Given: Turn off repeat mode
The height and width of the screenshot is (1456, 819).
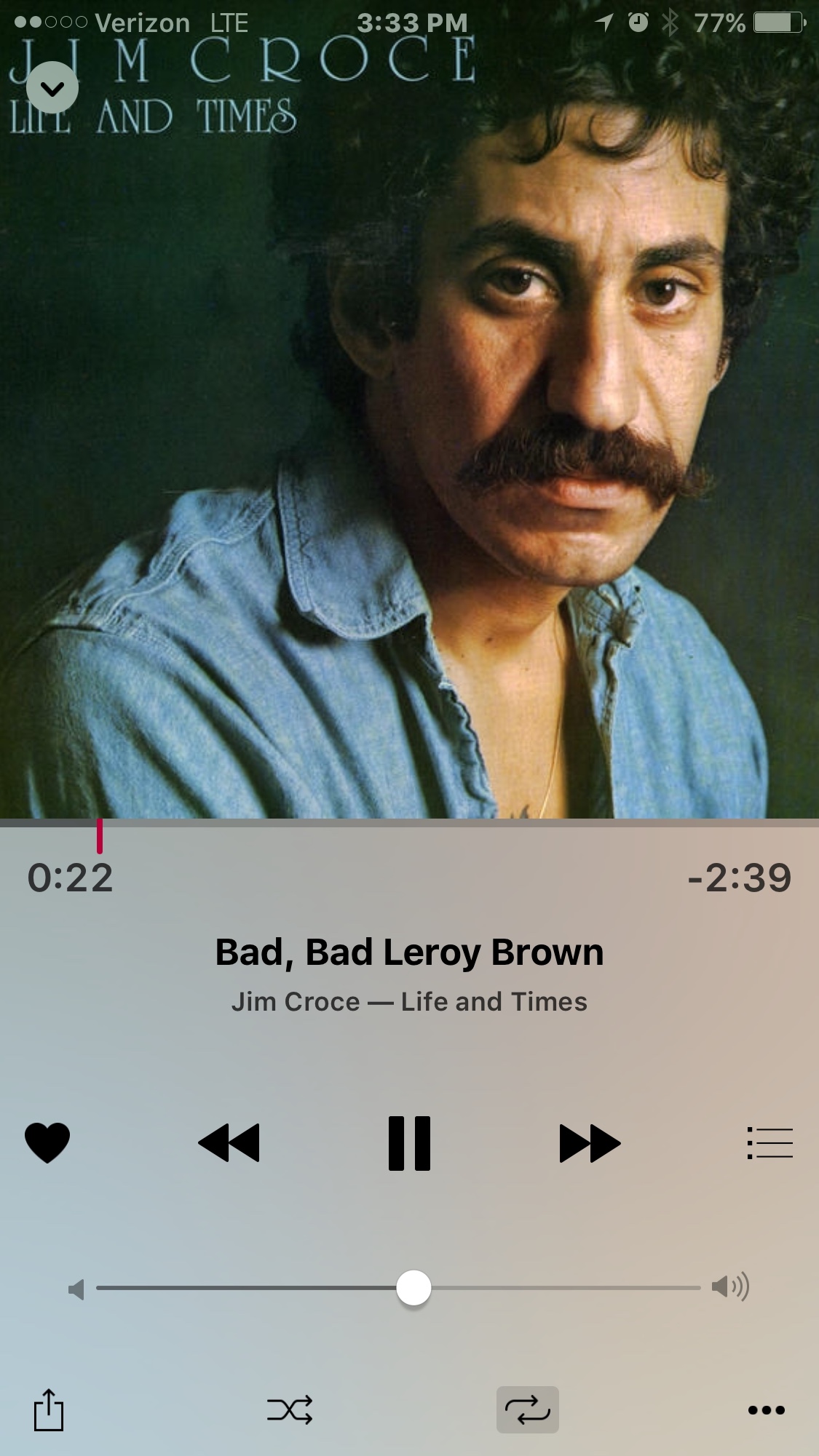Looking at the screenshot, I should point(528,1410).
